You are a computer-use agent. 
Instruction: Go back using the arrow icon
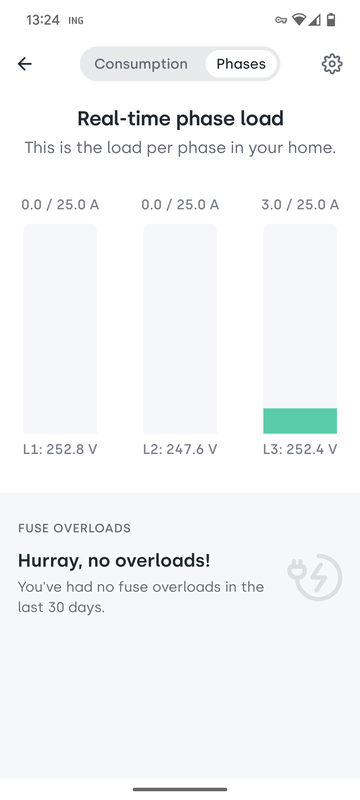pyautogui.click(x=24, y=64)
